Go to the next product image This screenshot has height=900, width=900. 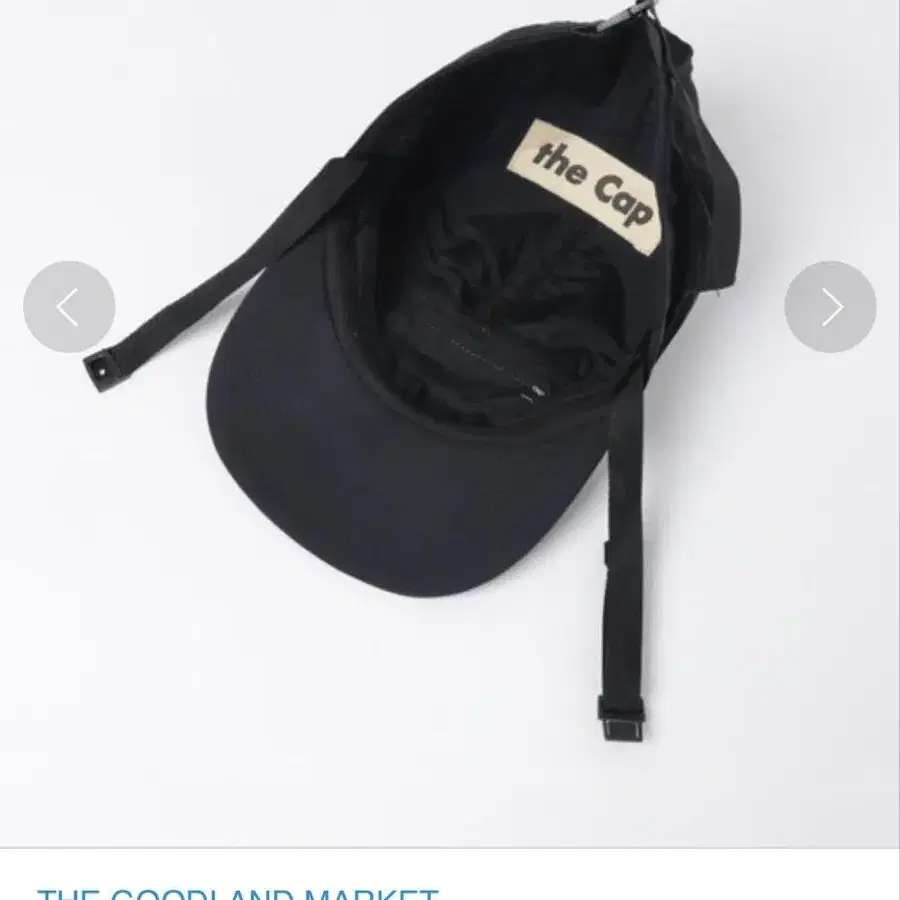tap(830, 307)
